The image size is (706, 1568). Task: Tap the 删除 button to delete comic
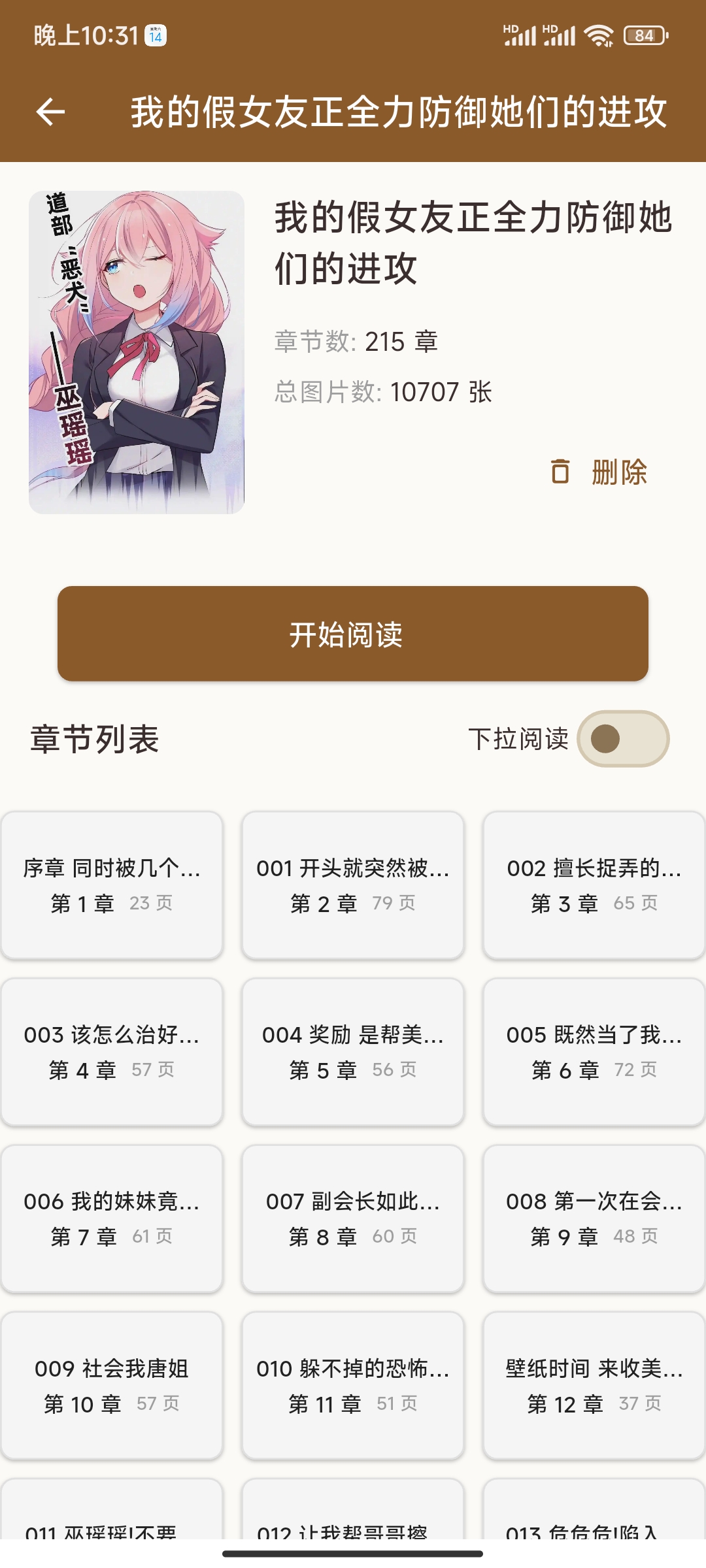(x=599, y=472)
